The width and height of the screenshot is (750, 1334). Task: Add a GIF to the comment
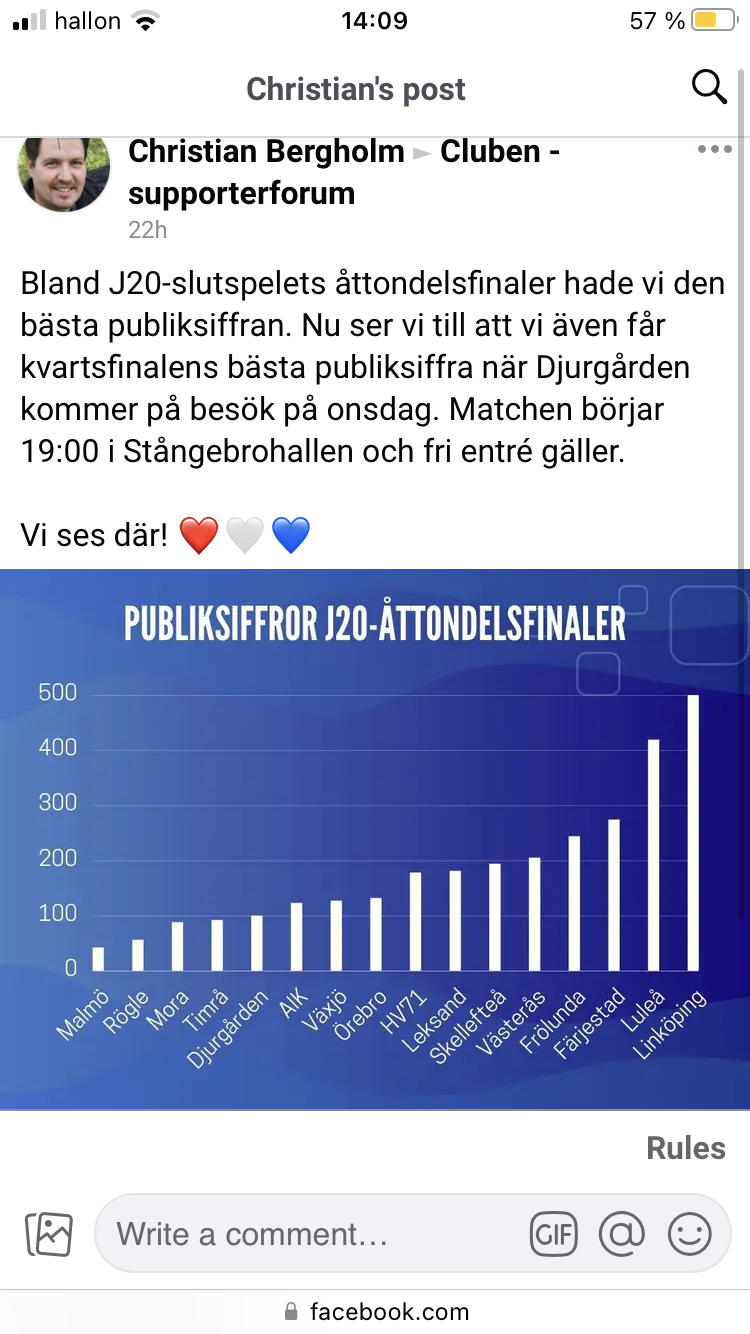pyautogui.click(x=554, y=1234)
